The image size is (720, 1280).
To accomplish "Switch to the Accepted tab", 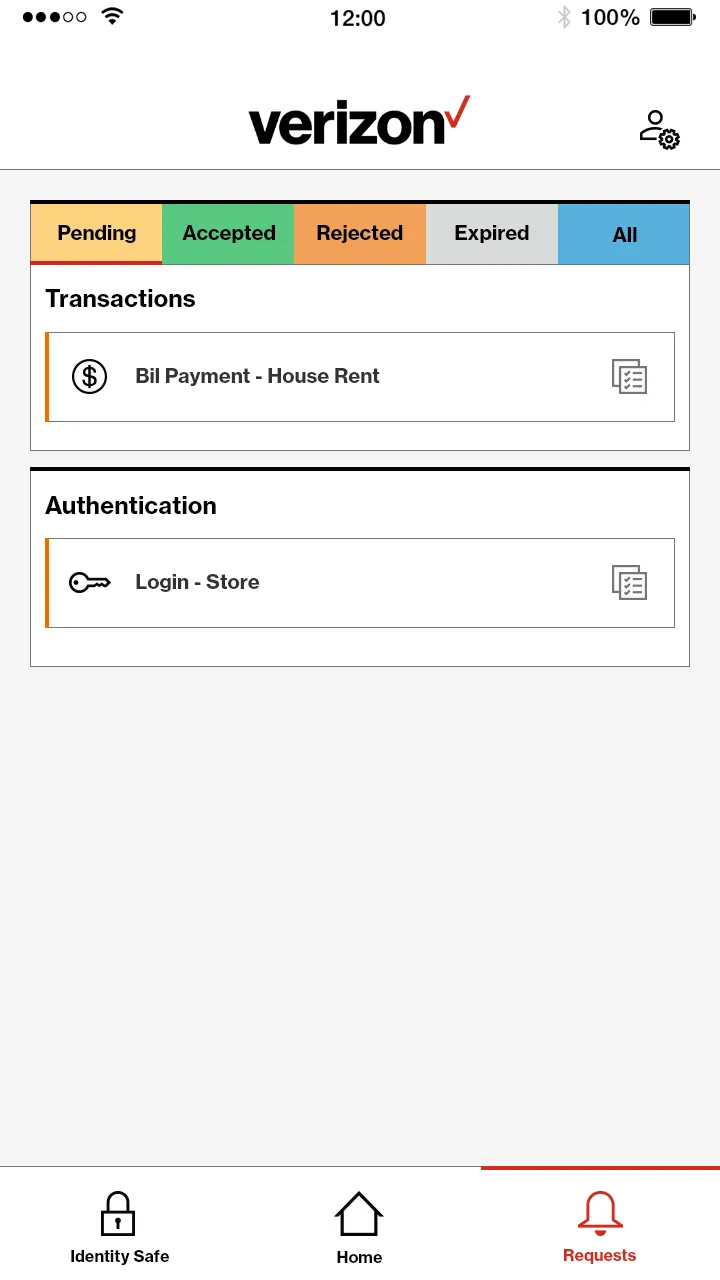I will coord(228,234).
